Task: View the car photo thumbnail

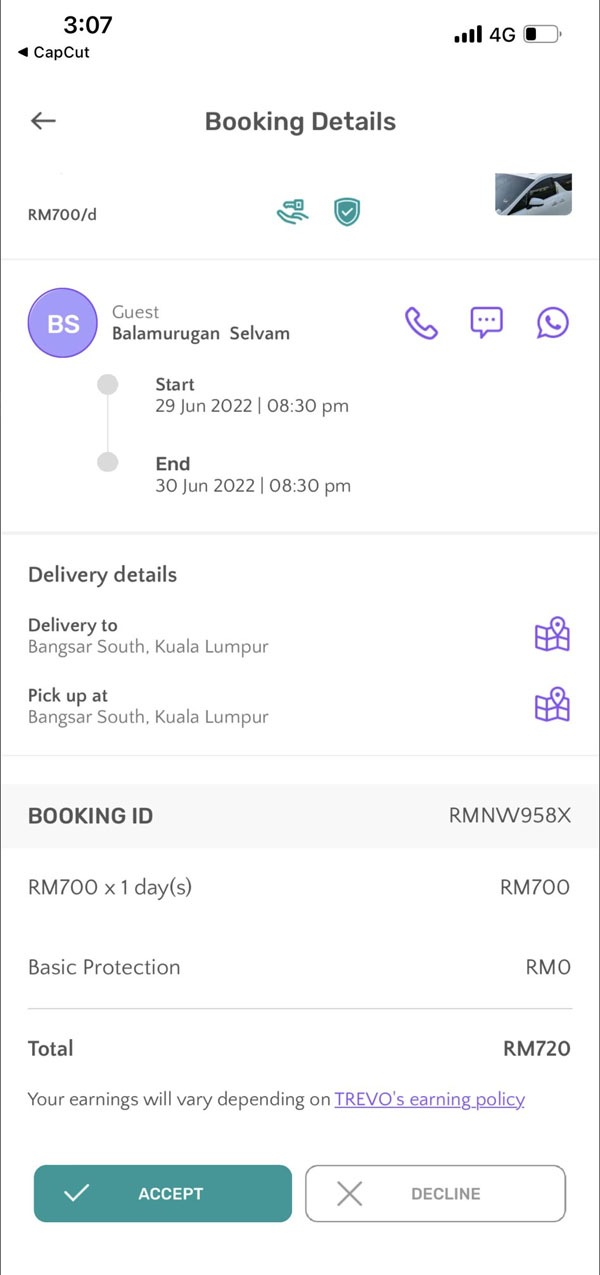Action: [x=533, y=193]
